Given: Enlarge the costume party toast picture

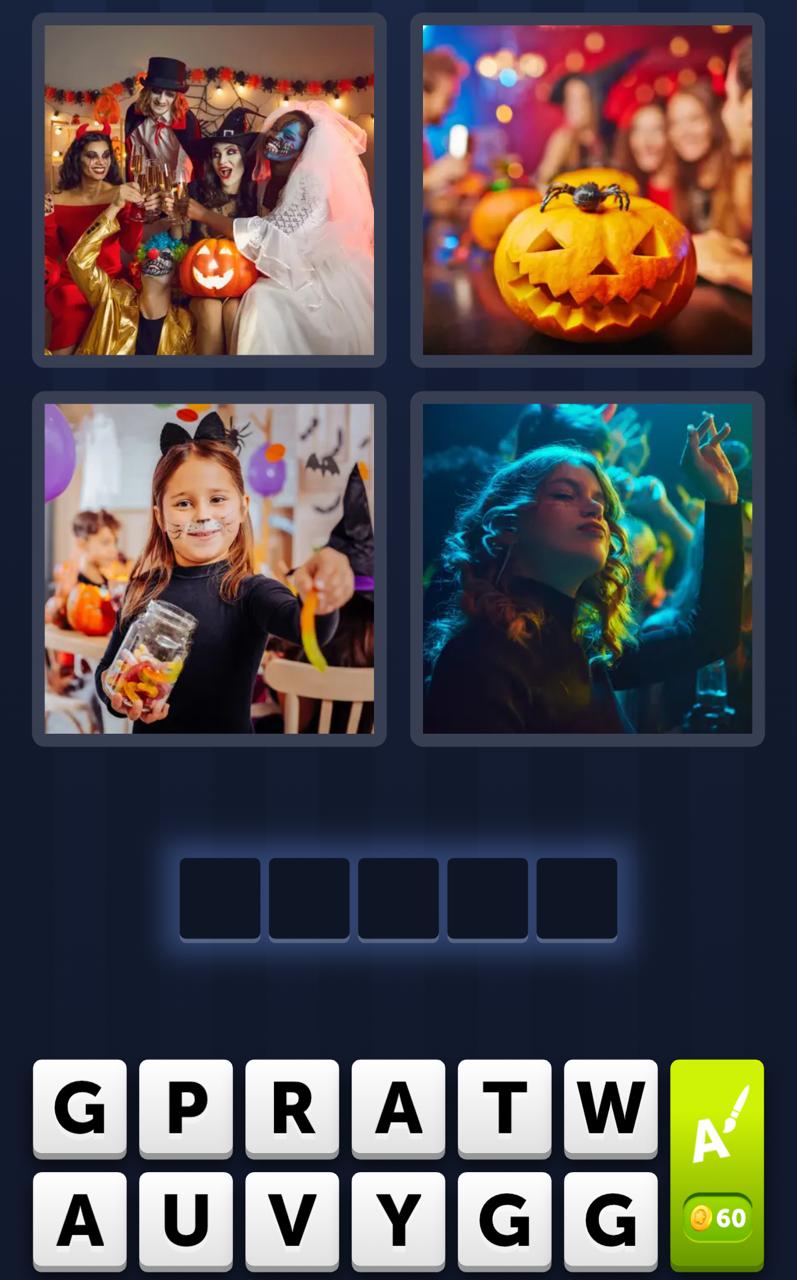Looking at the screenshot, I should 209,190.
